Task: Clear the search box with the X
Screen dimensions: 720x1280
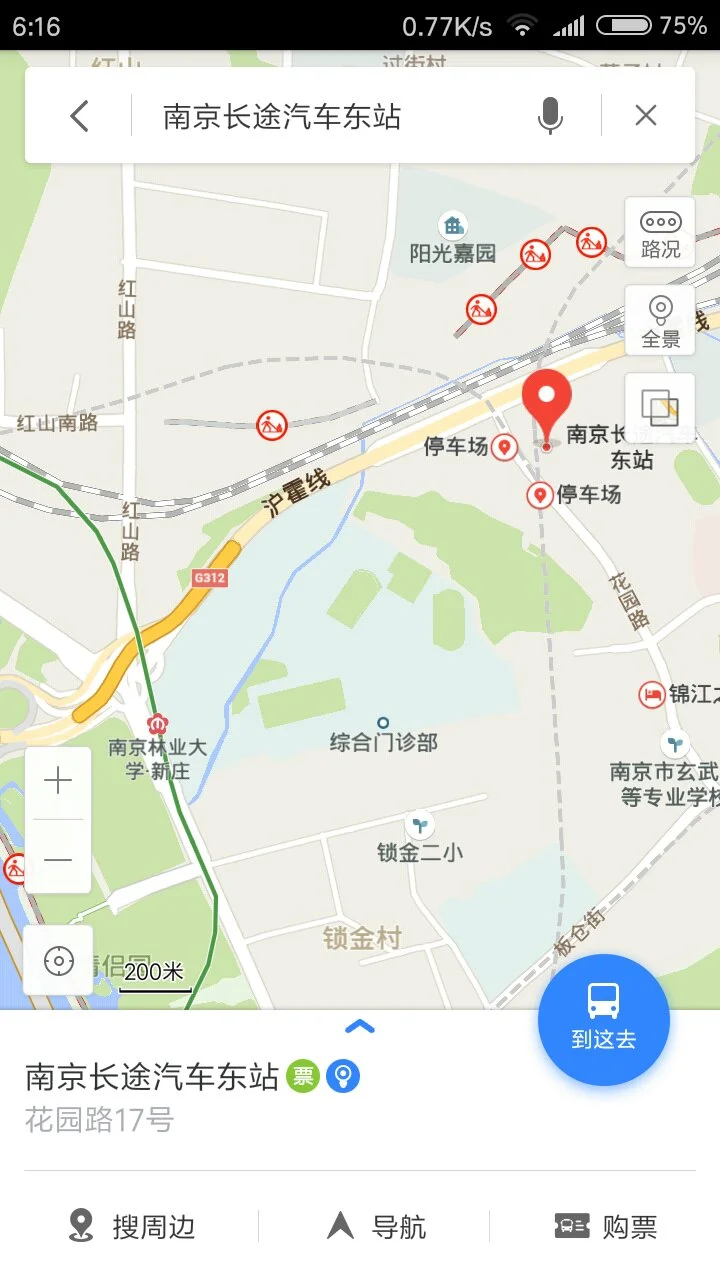Action: tap(645, 115)
